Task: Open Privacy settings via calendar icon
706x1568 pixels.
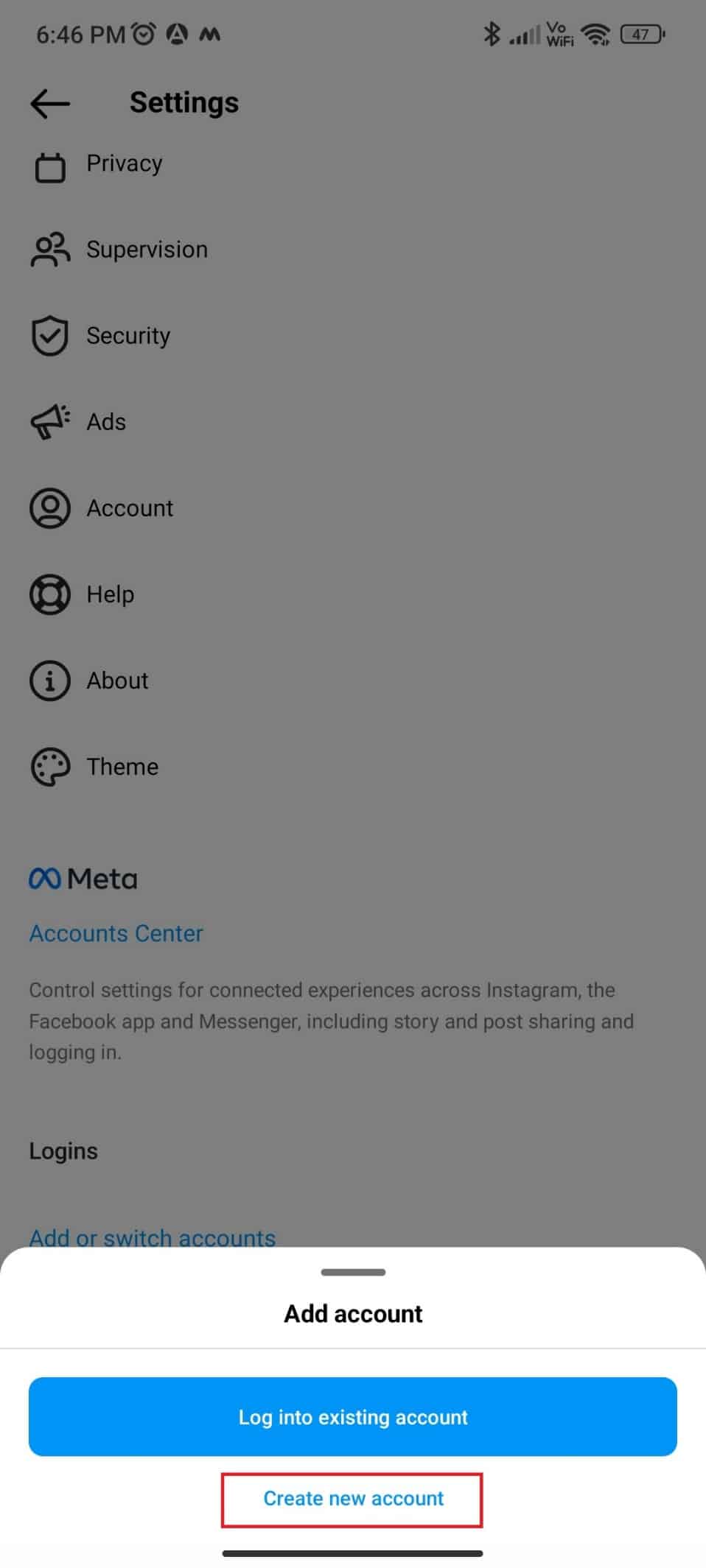Action: point(49,166)
